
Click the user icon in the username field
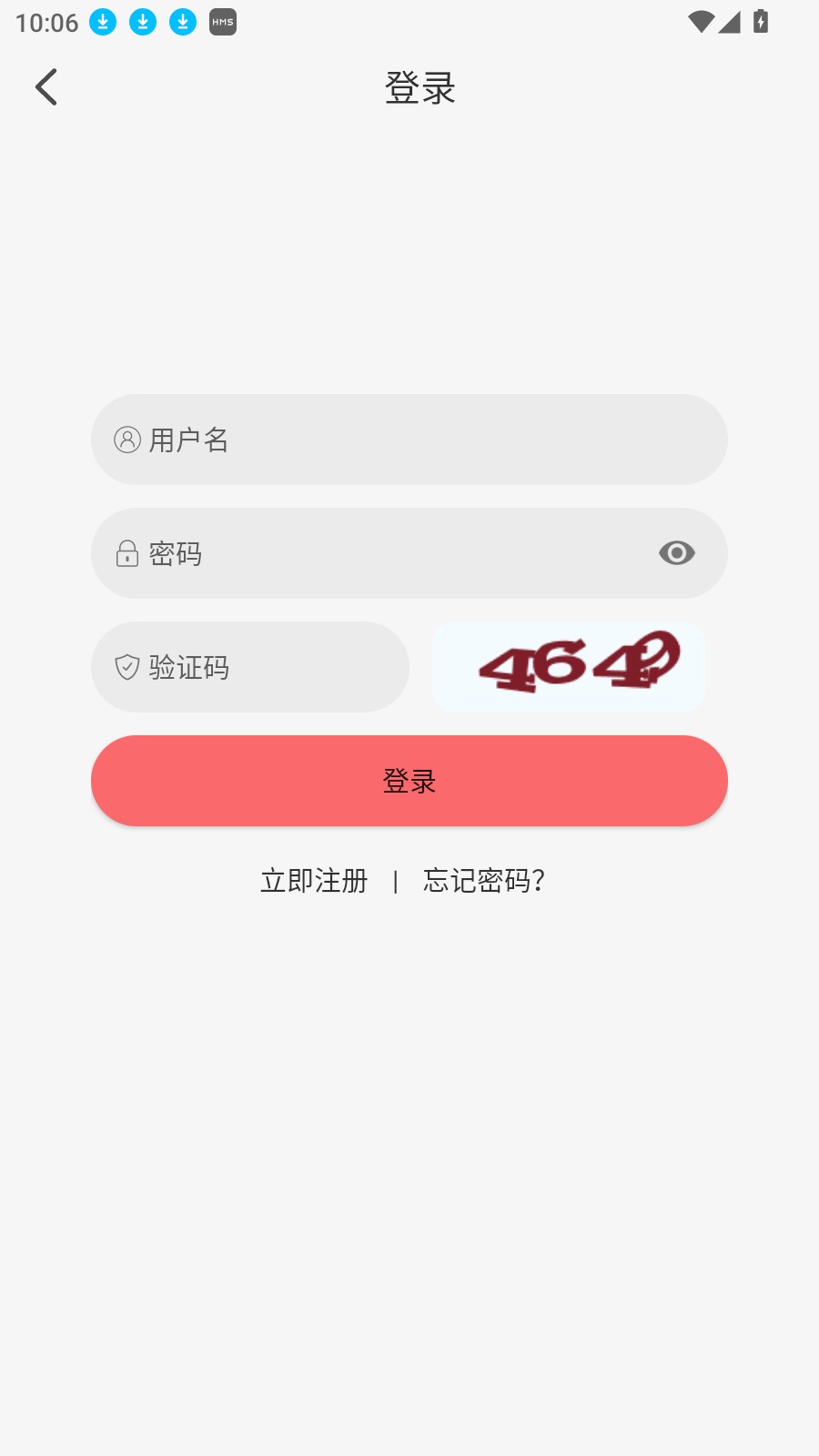(127, 440)
